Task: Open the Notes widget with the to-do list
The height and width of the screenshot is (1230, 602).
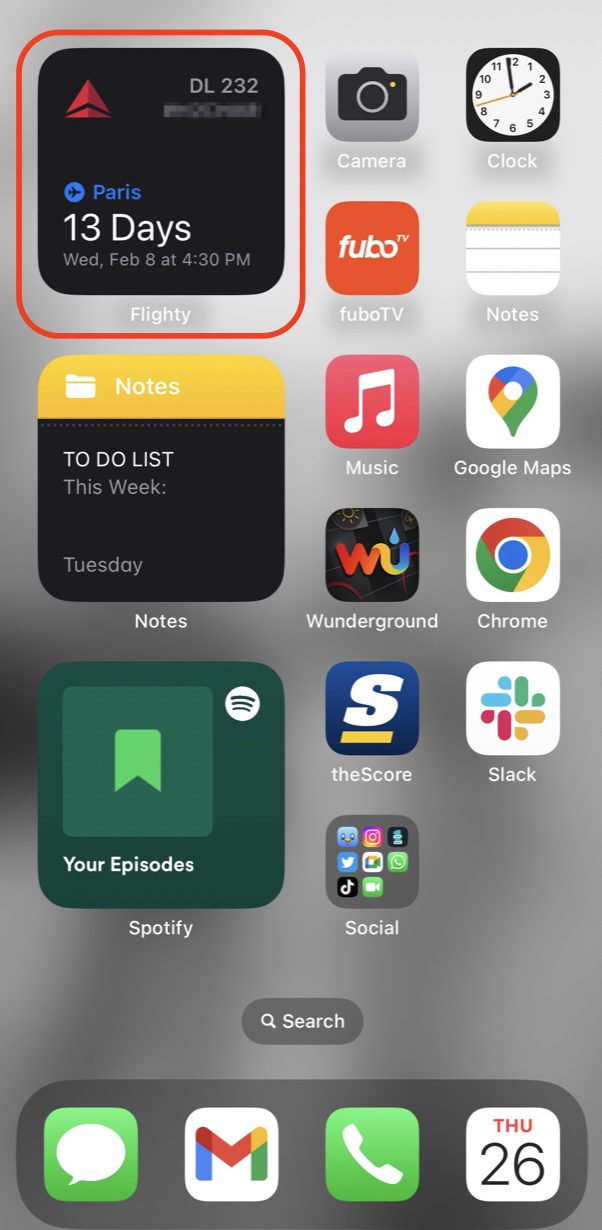Action: click(x=161, y=478)
